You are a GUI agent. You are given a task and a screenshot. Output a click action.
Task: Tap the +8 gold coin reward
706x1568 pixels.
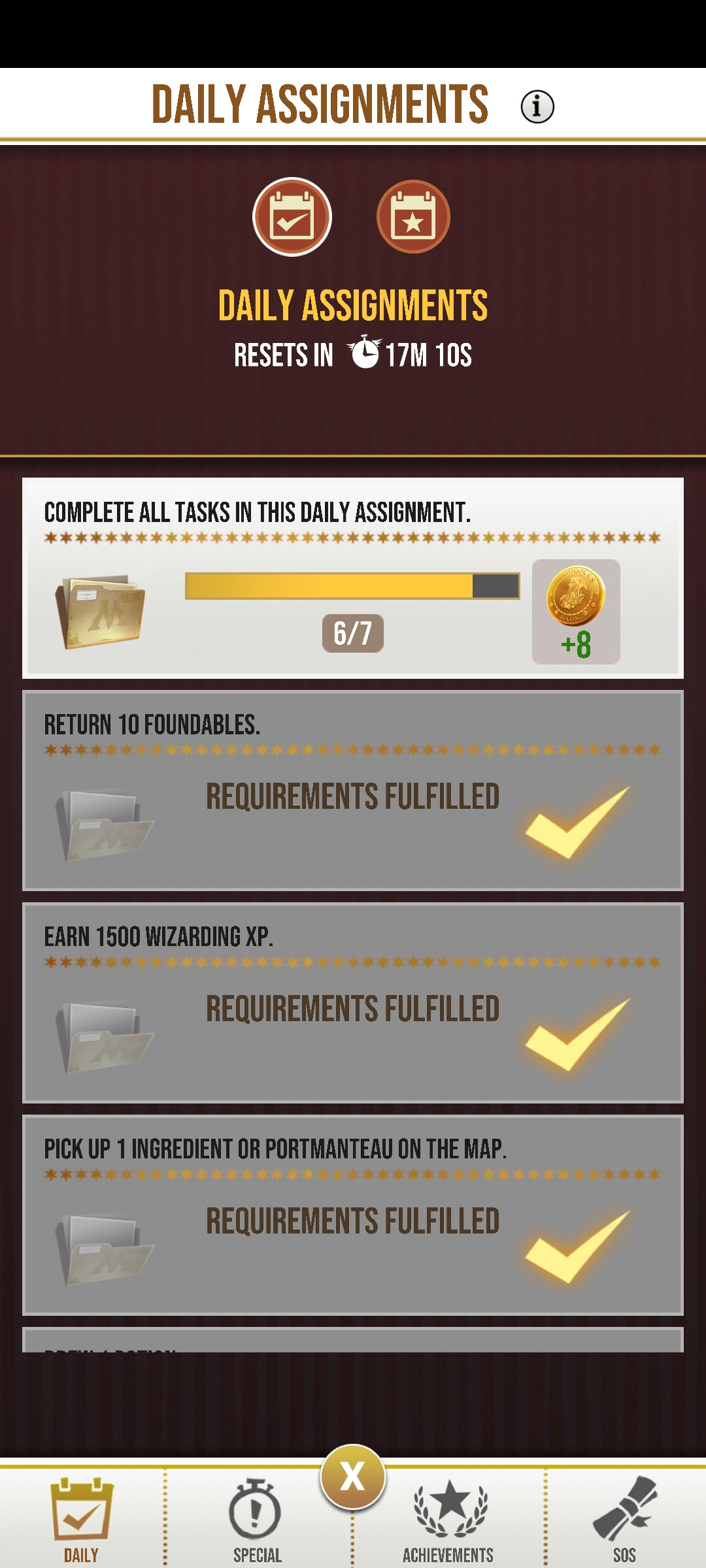(576, 612)
